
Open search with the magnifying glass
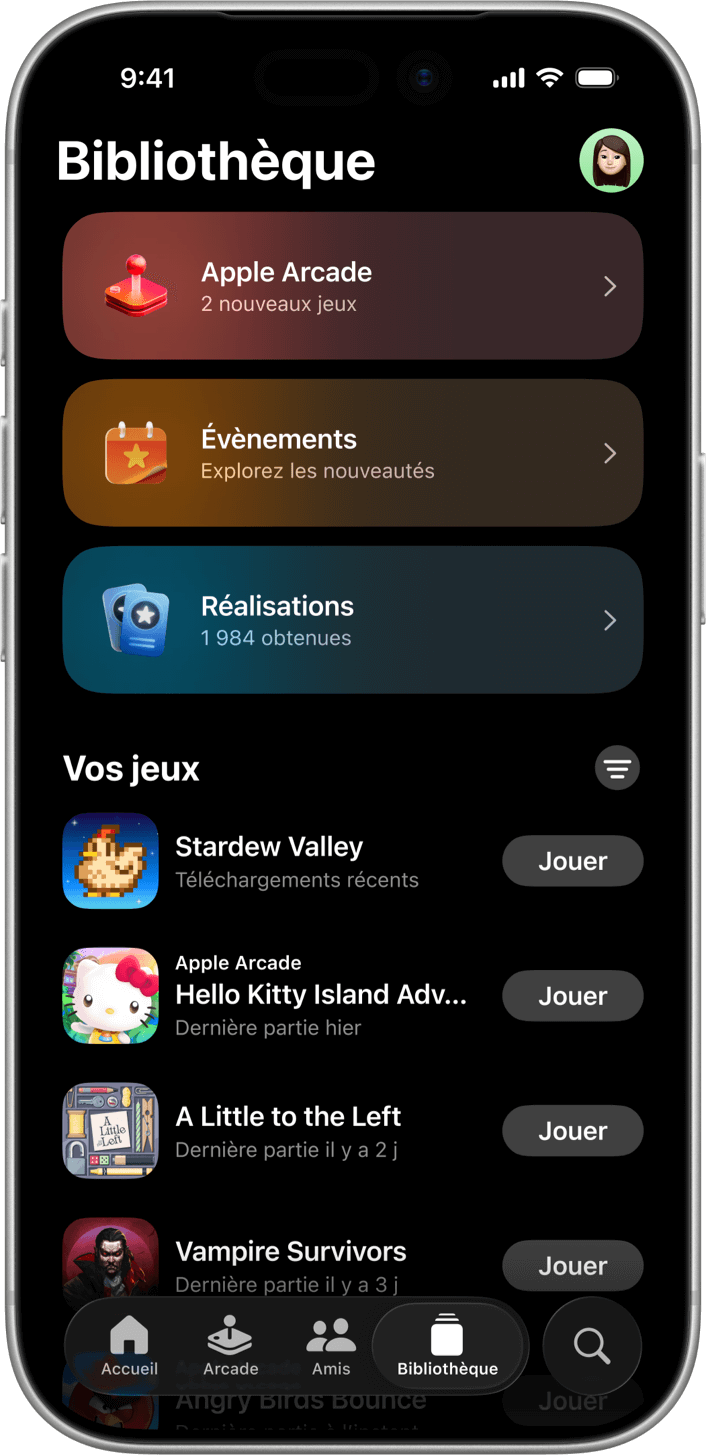pos(592,1346)
